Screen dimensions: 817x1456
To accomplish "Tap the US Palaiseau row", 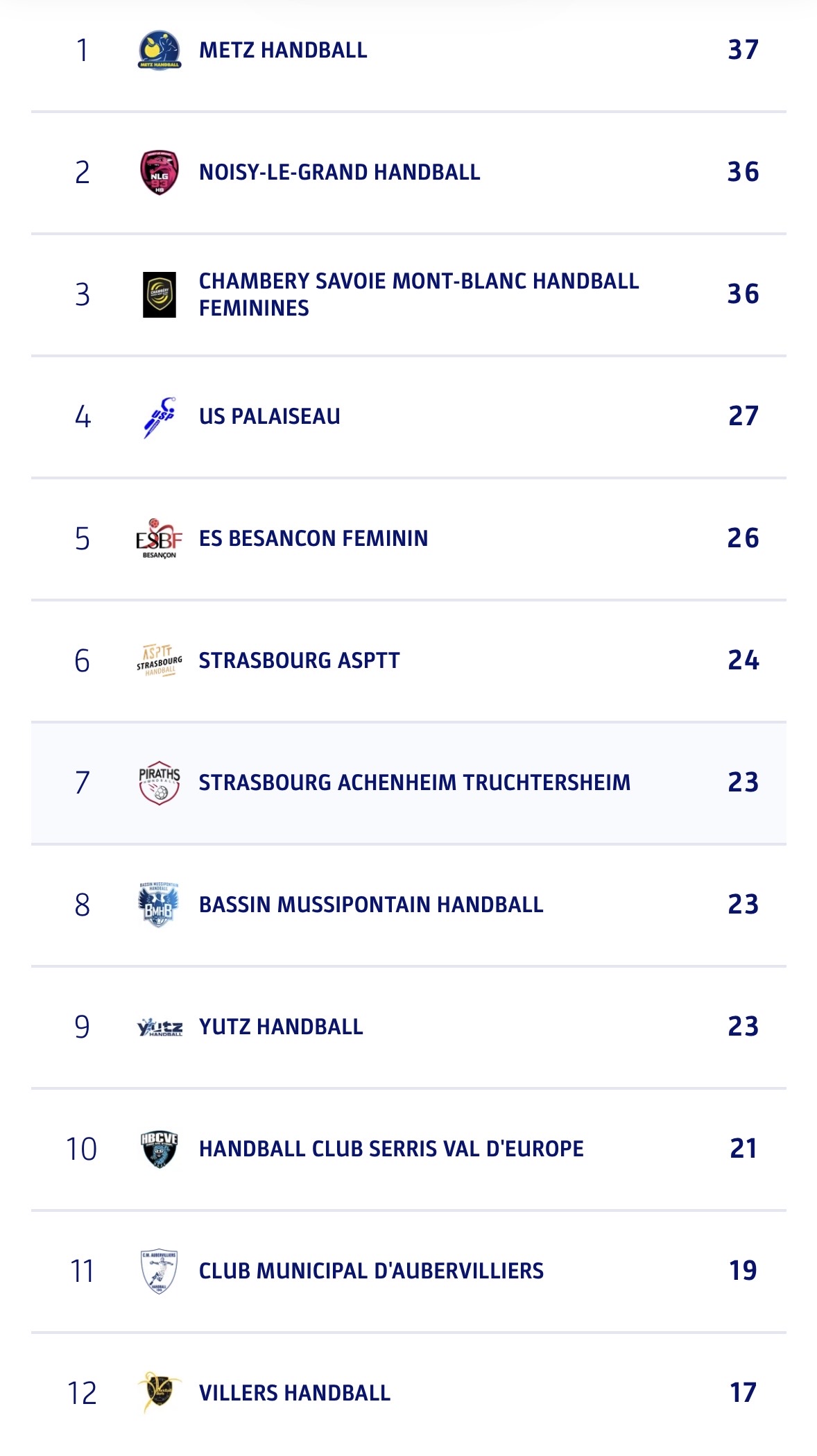I will 269,417.
